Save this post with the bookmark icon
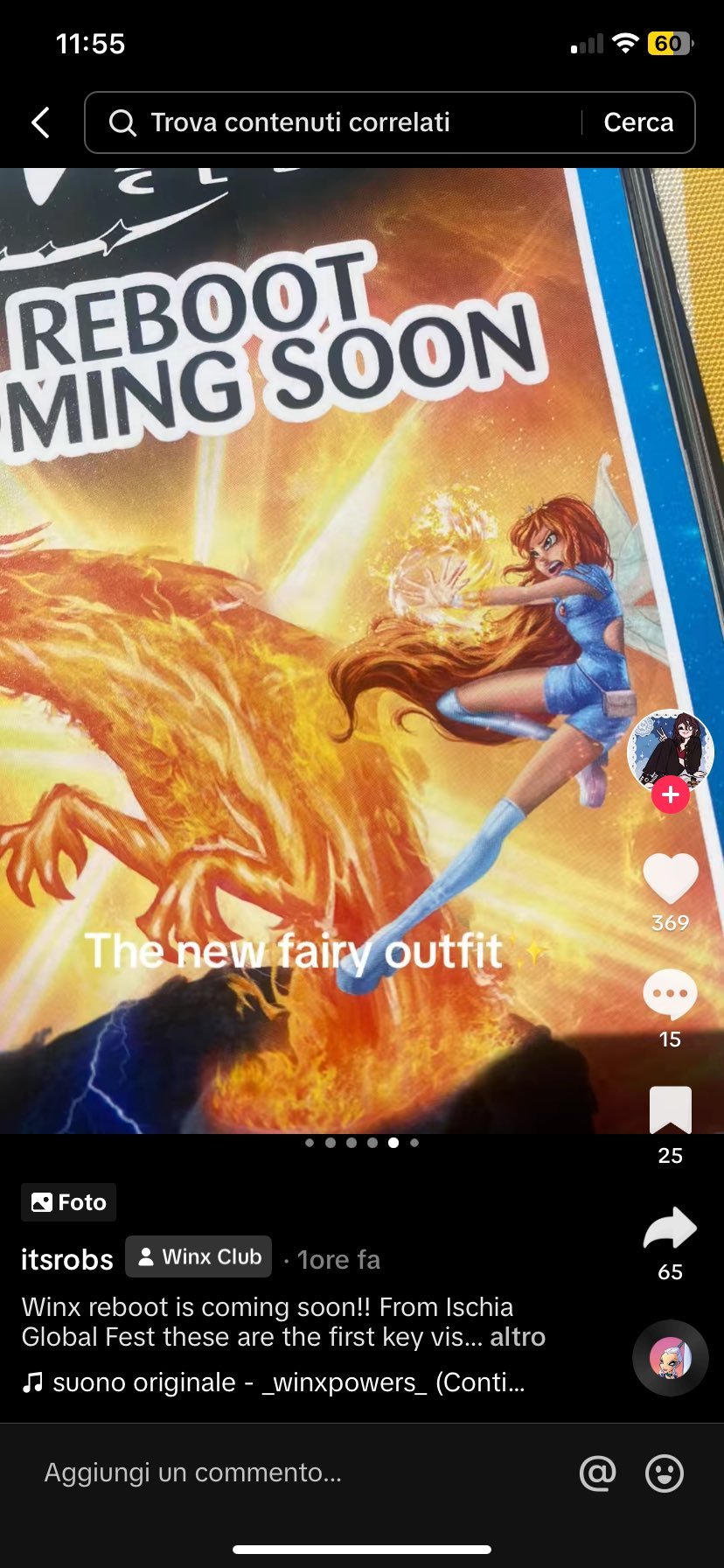 671,1109
